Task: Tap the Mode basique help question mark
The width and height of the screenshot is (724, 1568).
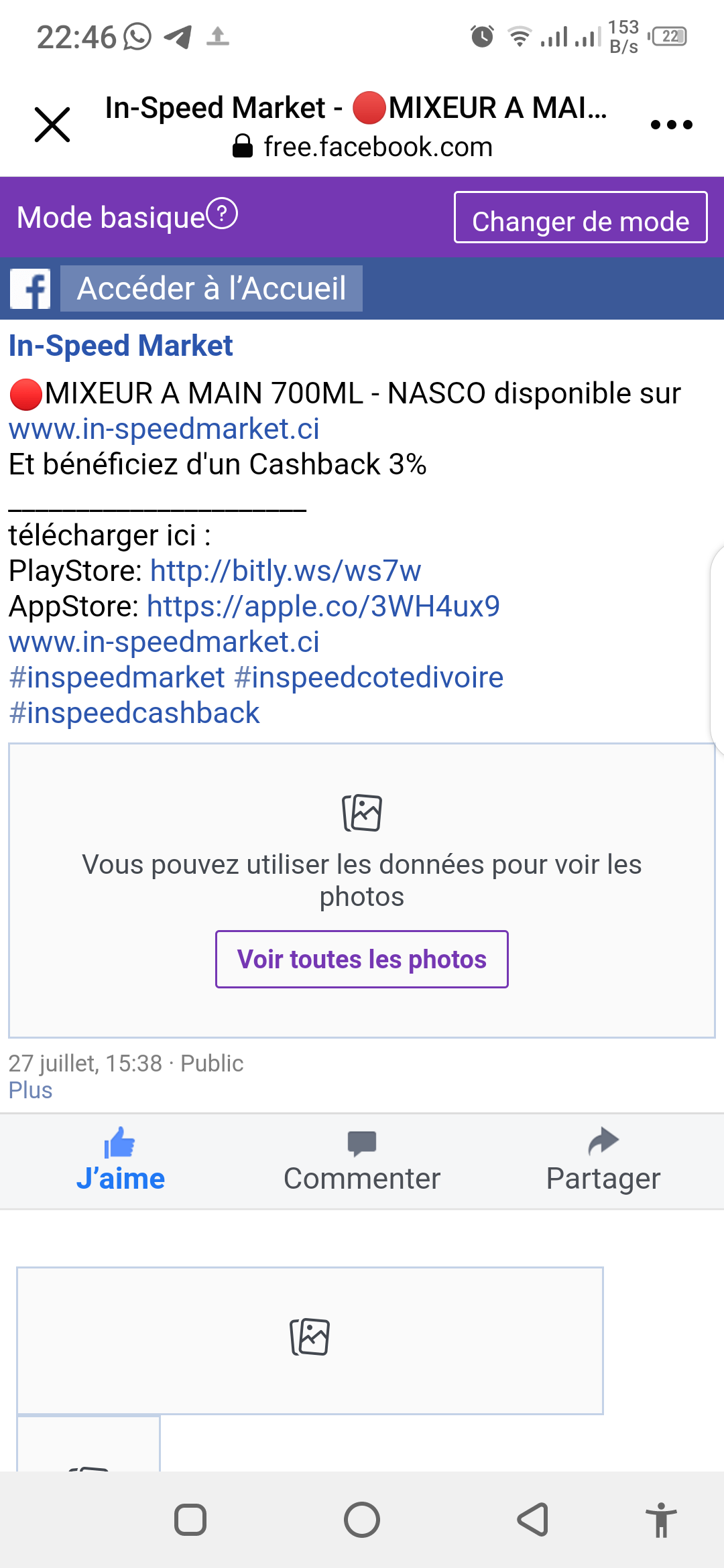Action: pyautogui.click(x=222, y=214)
